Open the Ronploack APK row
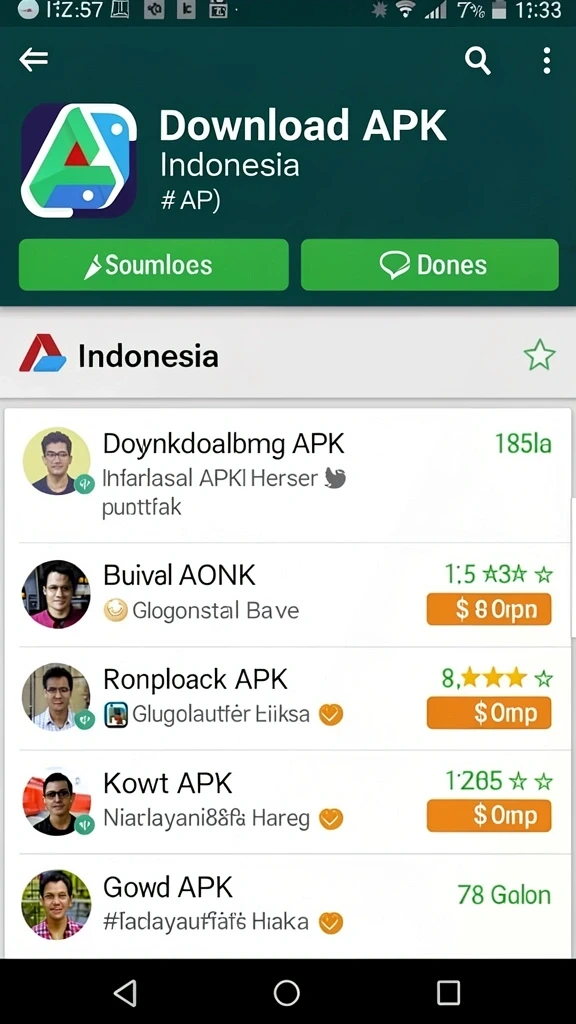The height and width of the screenshot is (1024, 576). [287, 698]
